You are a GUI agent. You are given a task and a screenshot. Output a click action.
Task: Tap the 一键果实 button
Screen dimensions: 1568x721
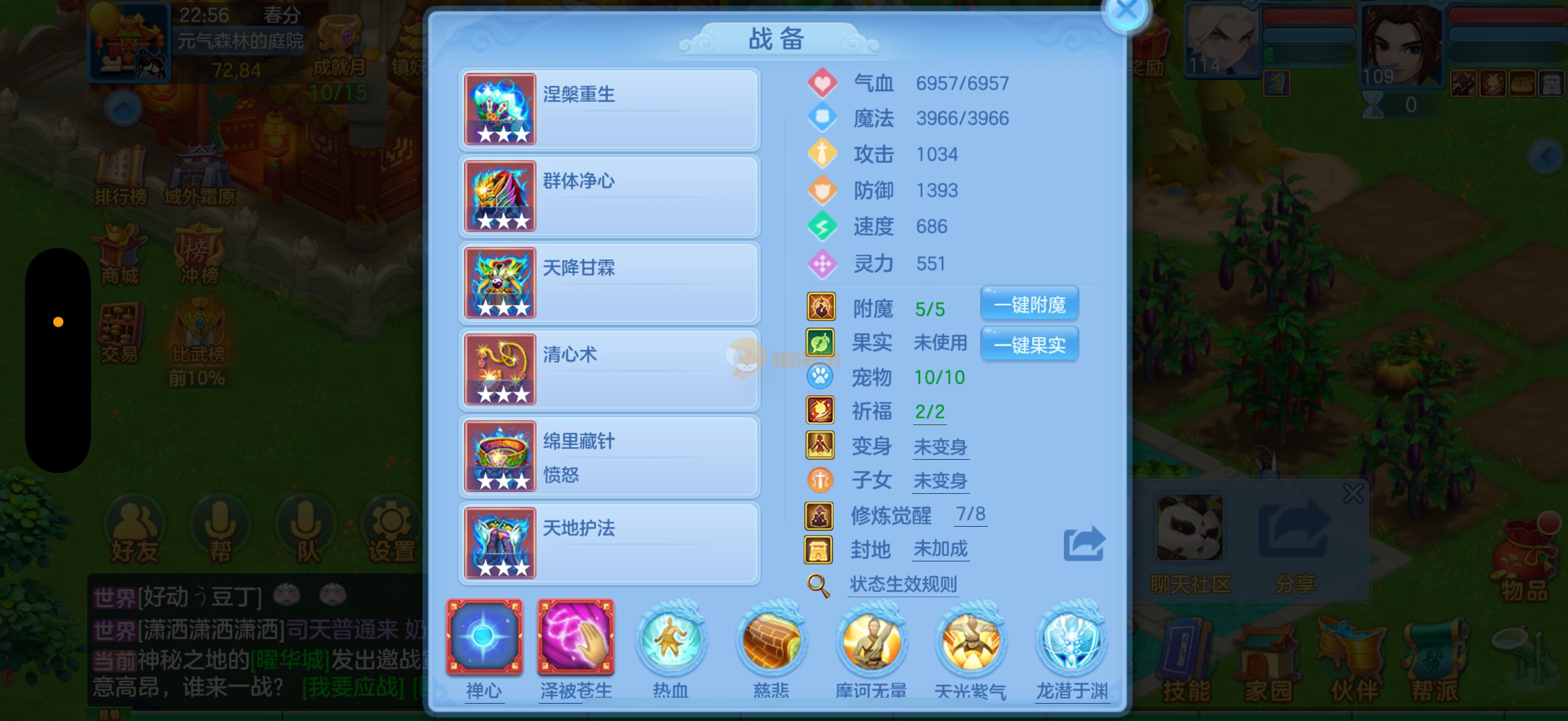tap(1029, 345)
